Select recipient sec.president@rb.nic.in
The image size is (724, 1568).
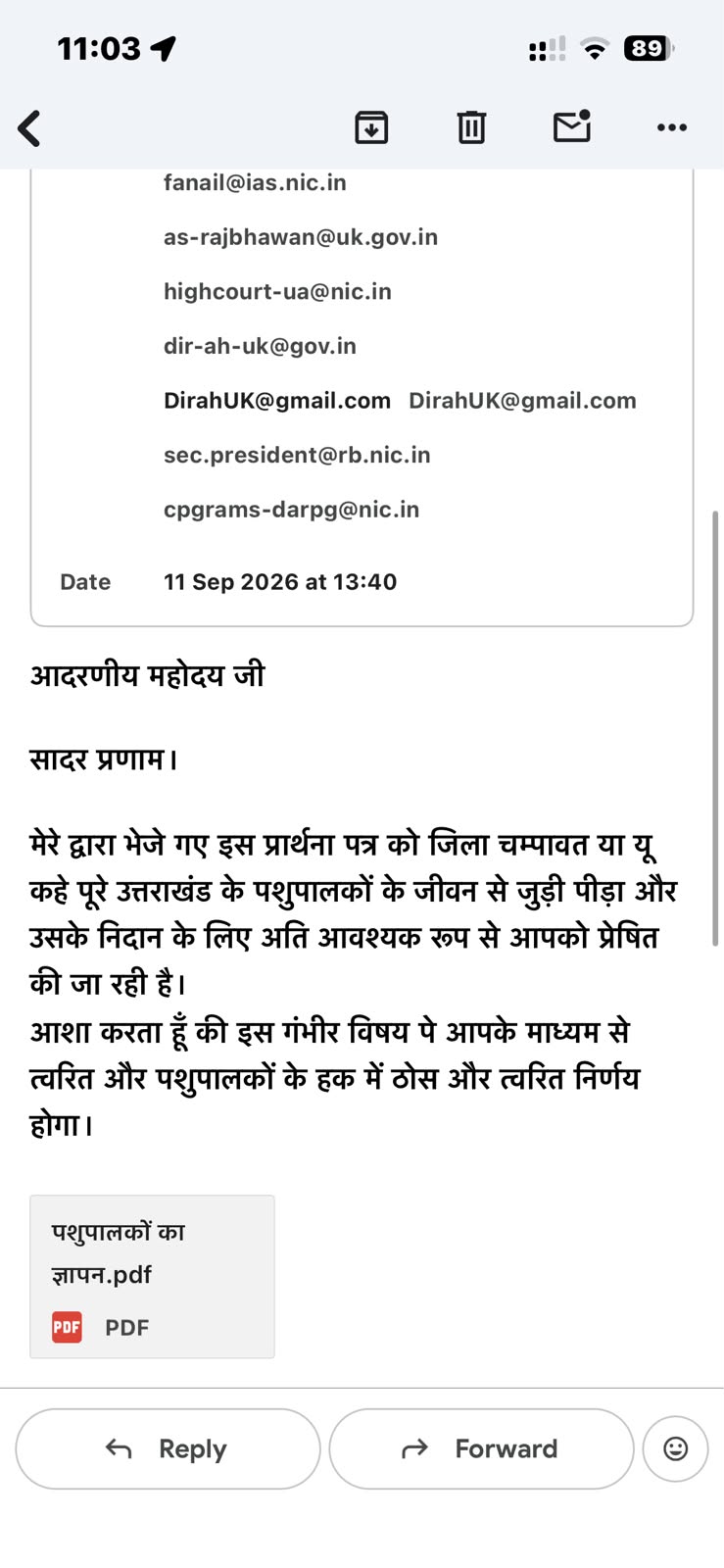point(297,455)
